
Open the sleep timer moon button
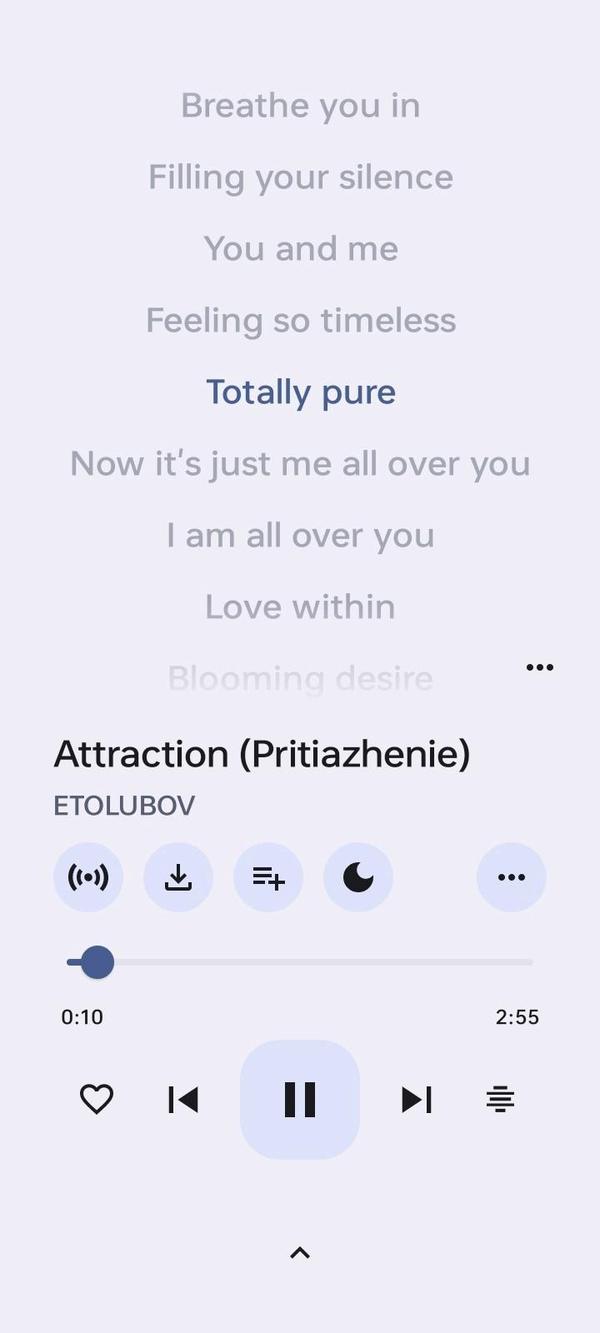pyautogui.click(x=358, y=877)
